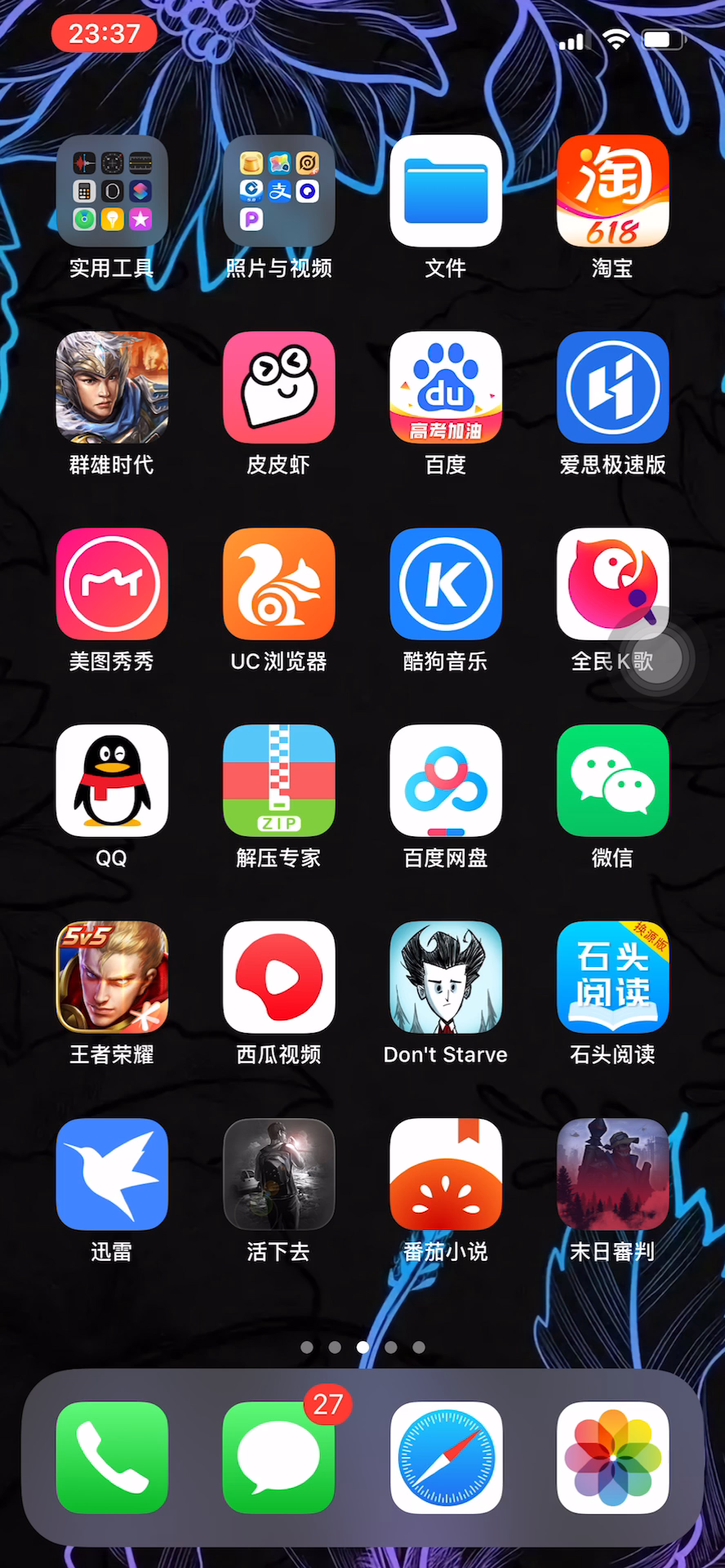Tap the AssistiveTouch floating button
Screen dimensions: 725x1568
(656, 659)
